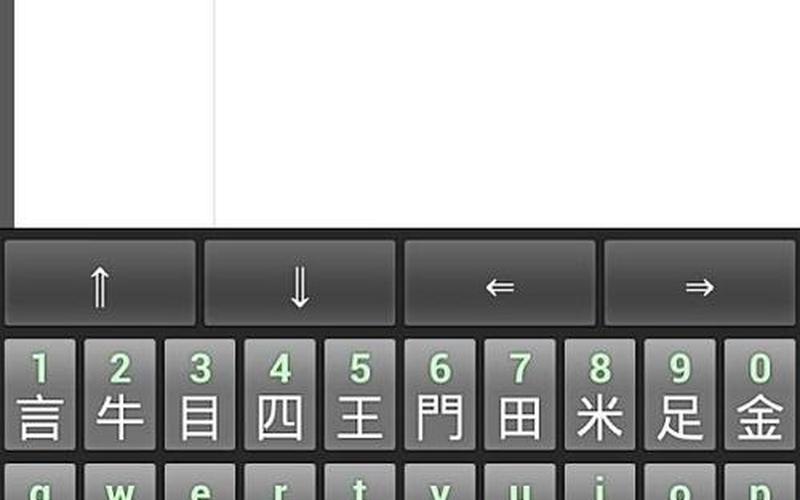Tap the 9 足 key
Viewport: 800px width, 500px height.
[680, 395]
